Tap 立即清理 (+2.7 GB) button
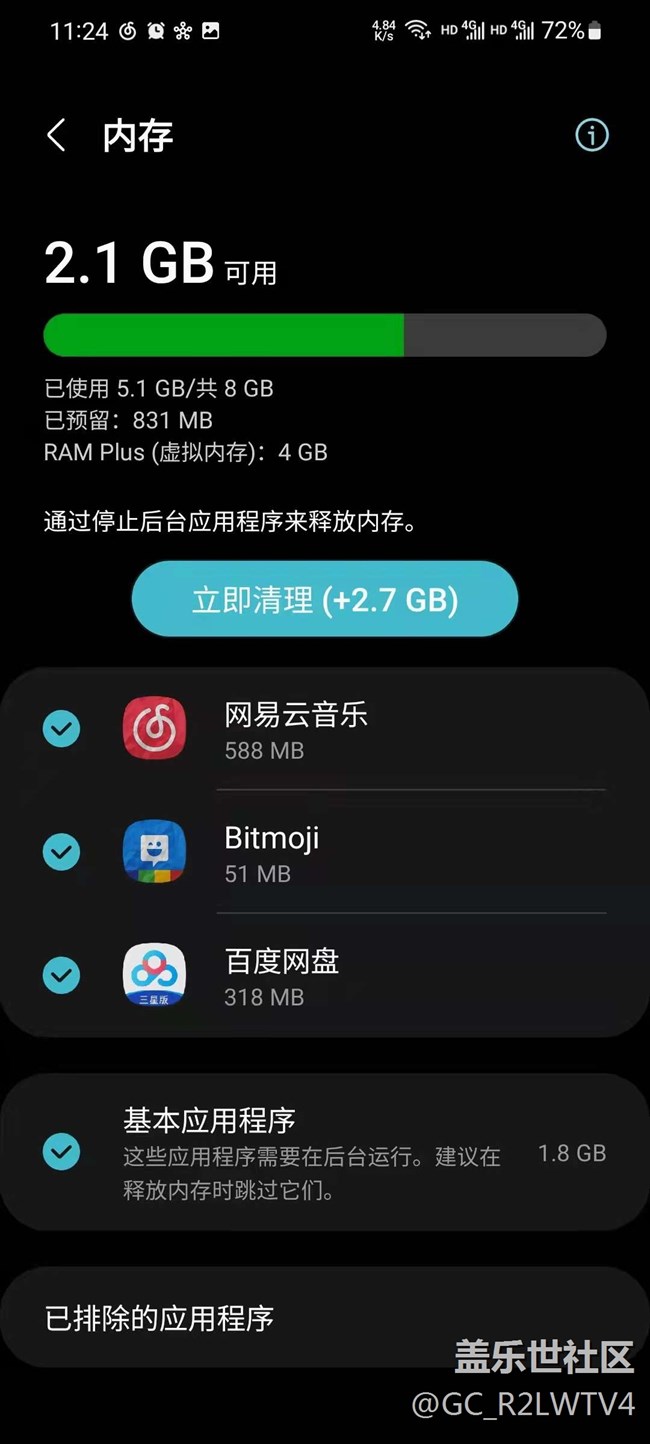Viewport: 650px width, 1444px height. pos(325,599)
